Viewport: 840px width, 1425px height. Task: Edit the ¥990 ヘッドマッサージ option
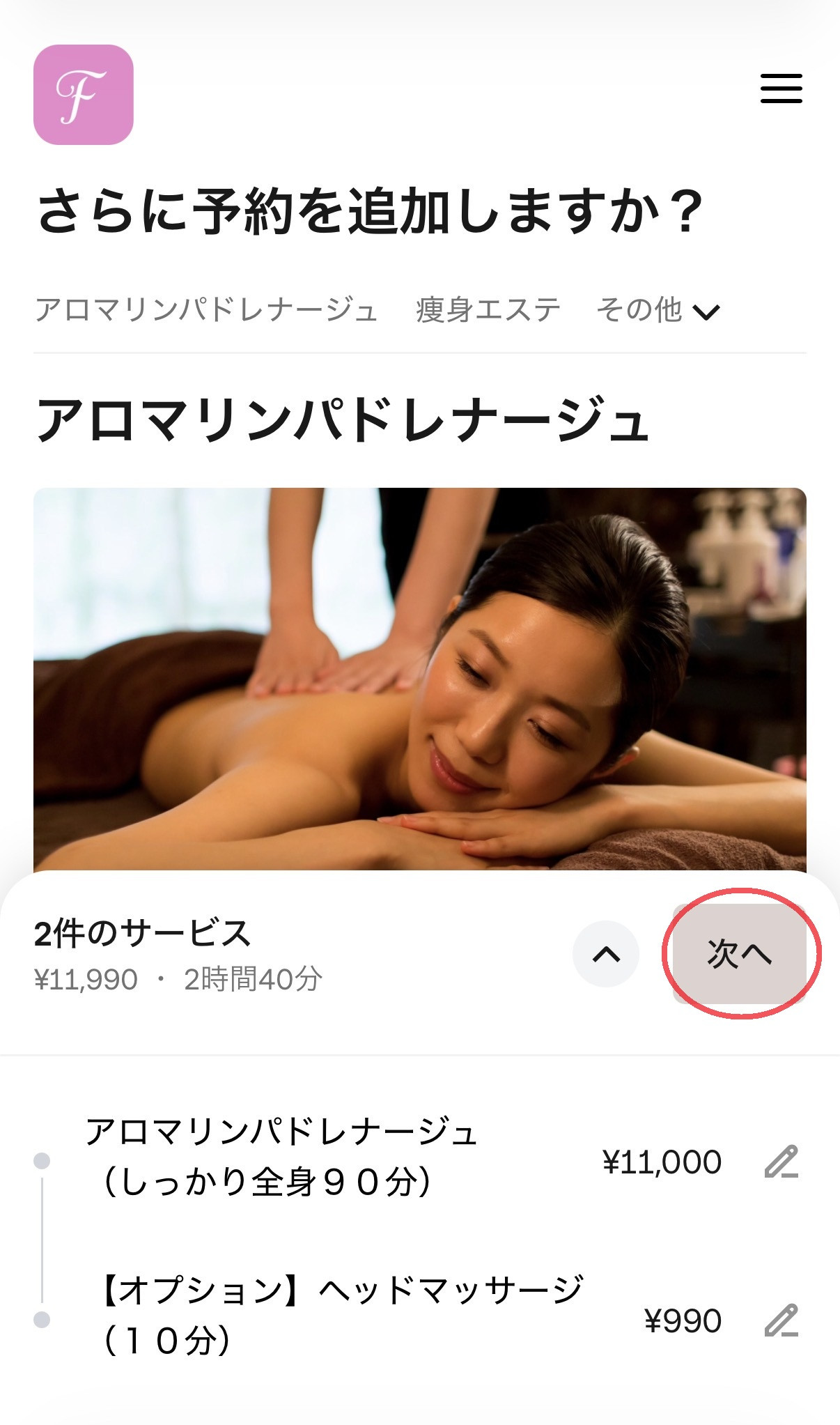click(x=781, y=1320)
